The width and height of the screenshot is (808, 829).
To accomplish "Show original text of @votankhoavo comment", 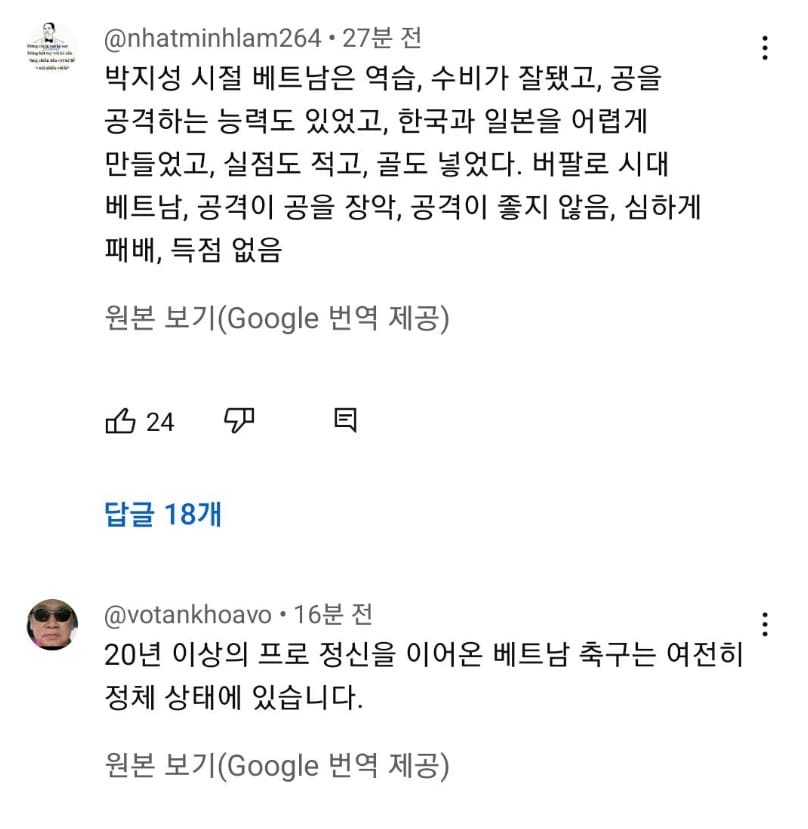I will coord(277,766).
